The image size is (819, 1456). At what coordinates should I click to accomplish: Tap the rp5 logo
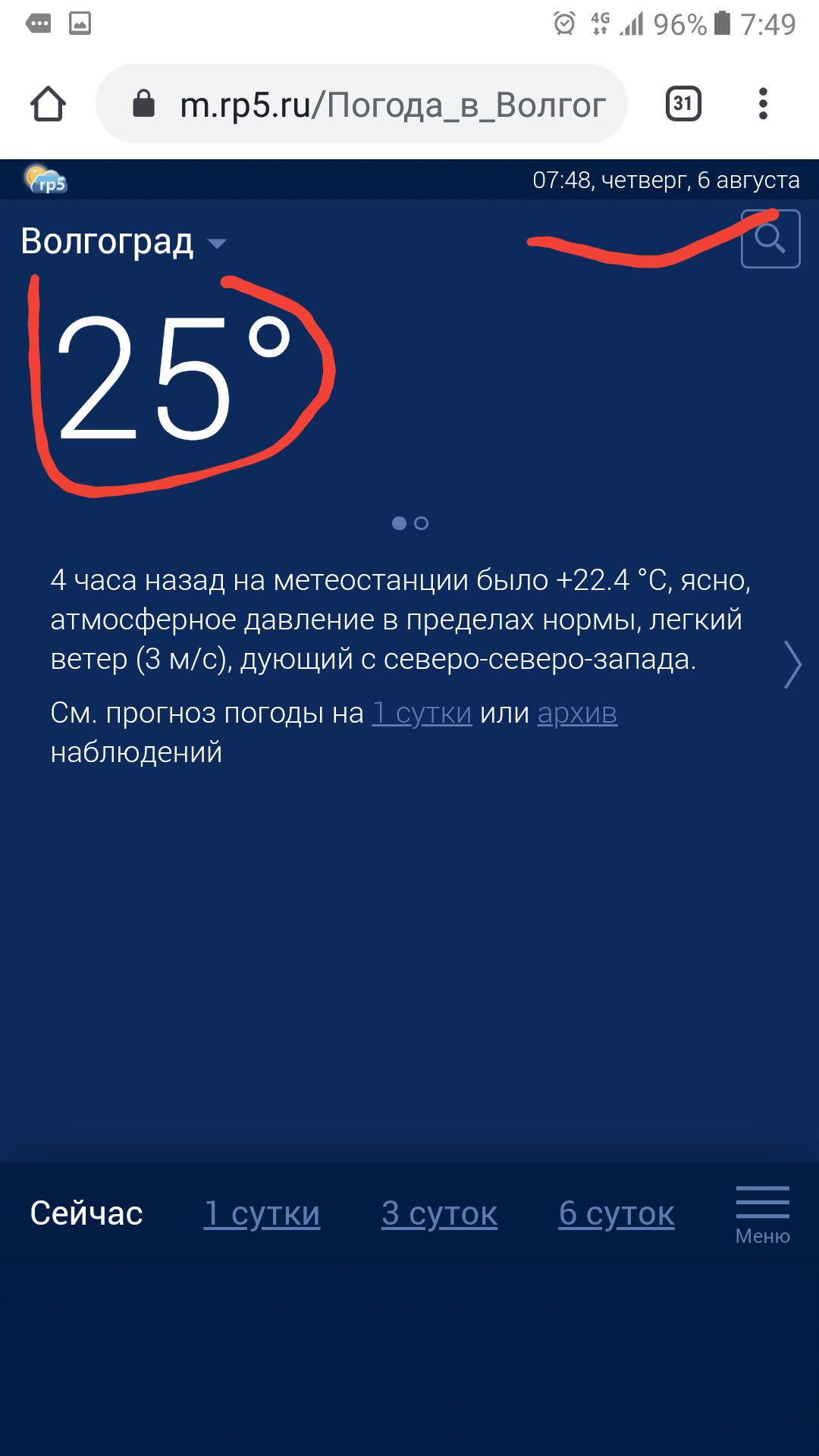click(x=46, y=180)
